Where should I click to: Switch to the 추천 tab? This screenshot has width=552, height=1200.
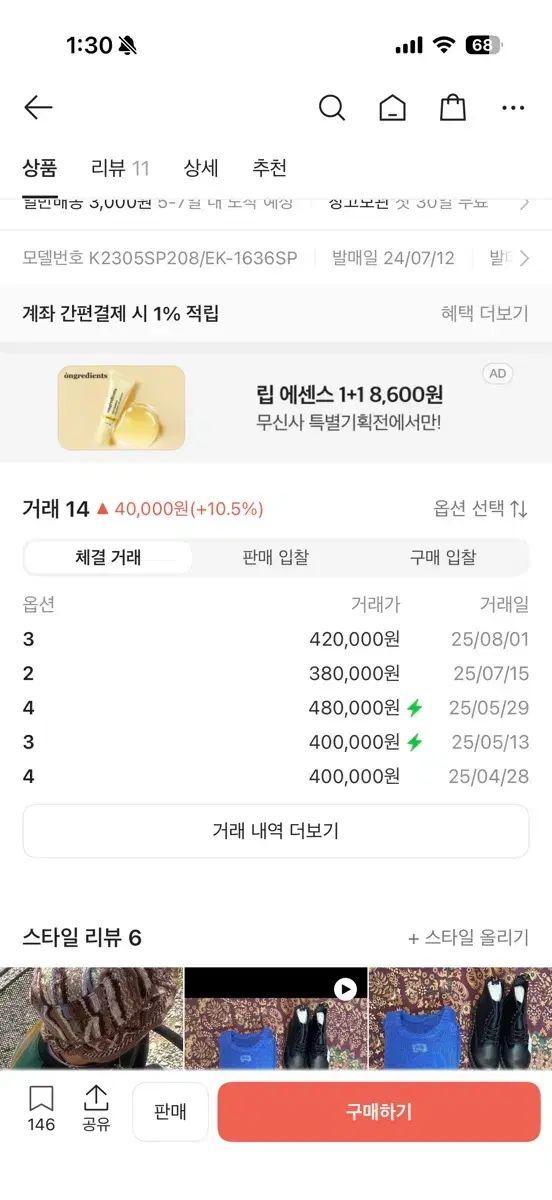(x=269, y=168)
